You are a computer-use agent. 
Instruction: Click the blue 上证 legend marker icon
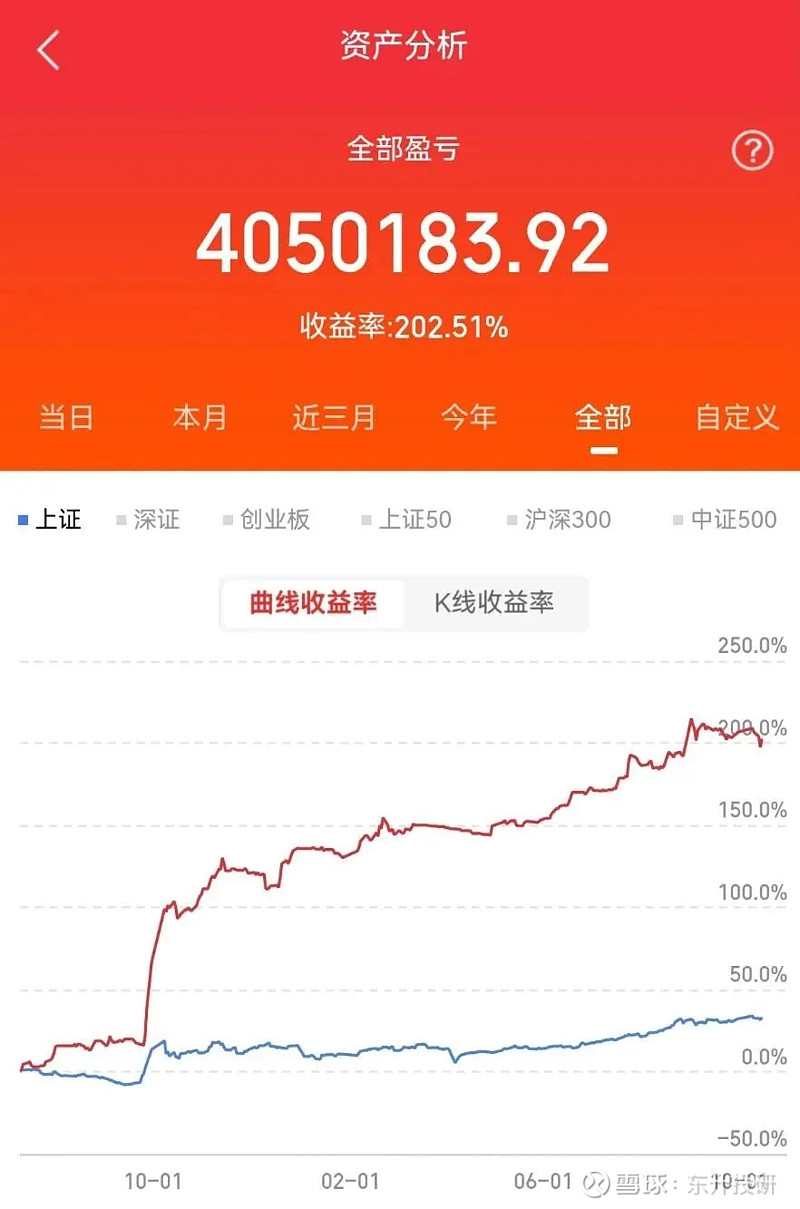(23, 519)
